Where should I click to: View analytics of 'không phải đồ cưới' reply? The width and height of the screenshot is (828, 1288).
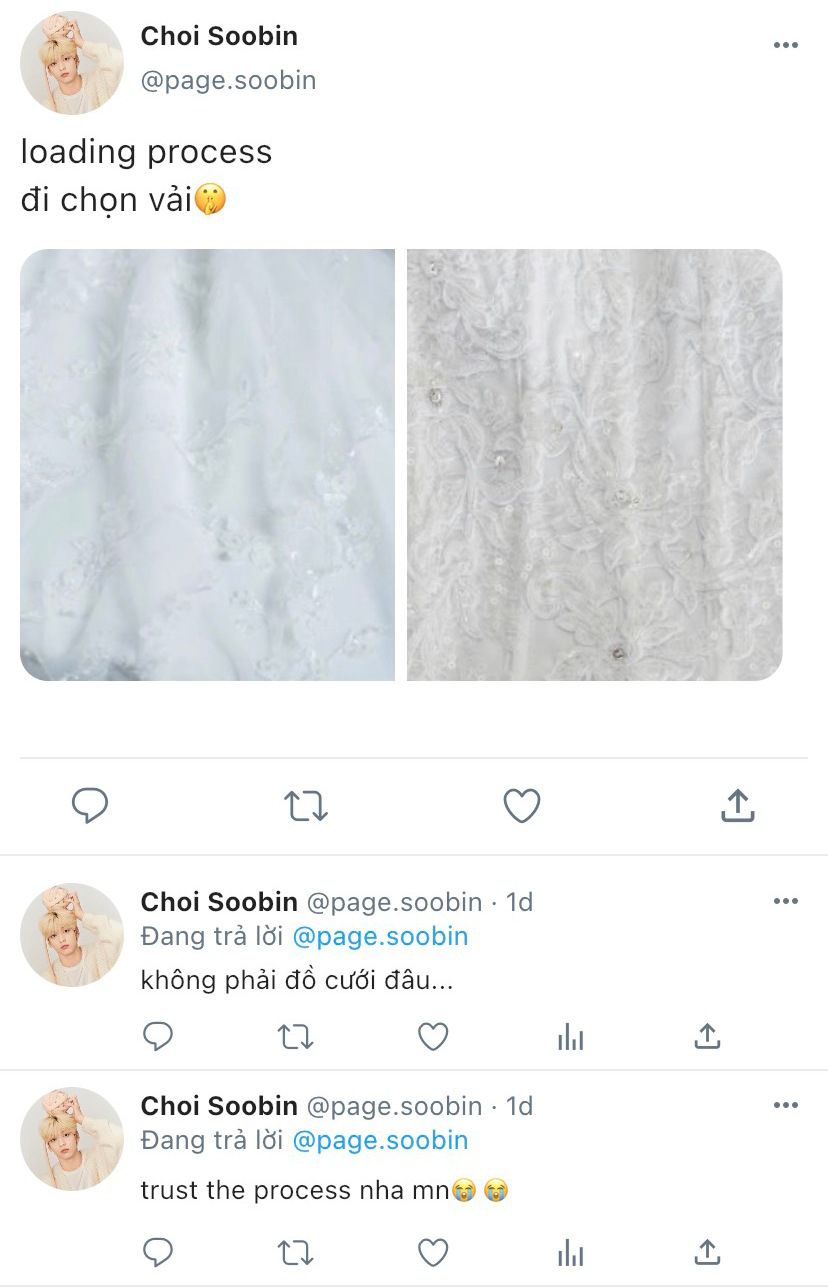[x=570, y=1037]
